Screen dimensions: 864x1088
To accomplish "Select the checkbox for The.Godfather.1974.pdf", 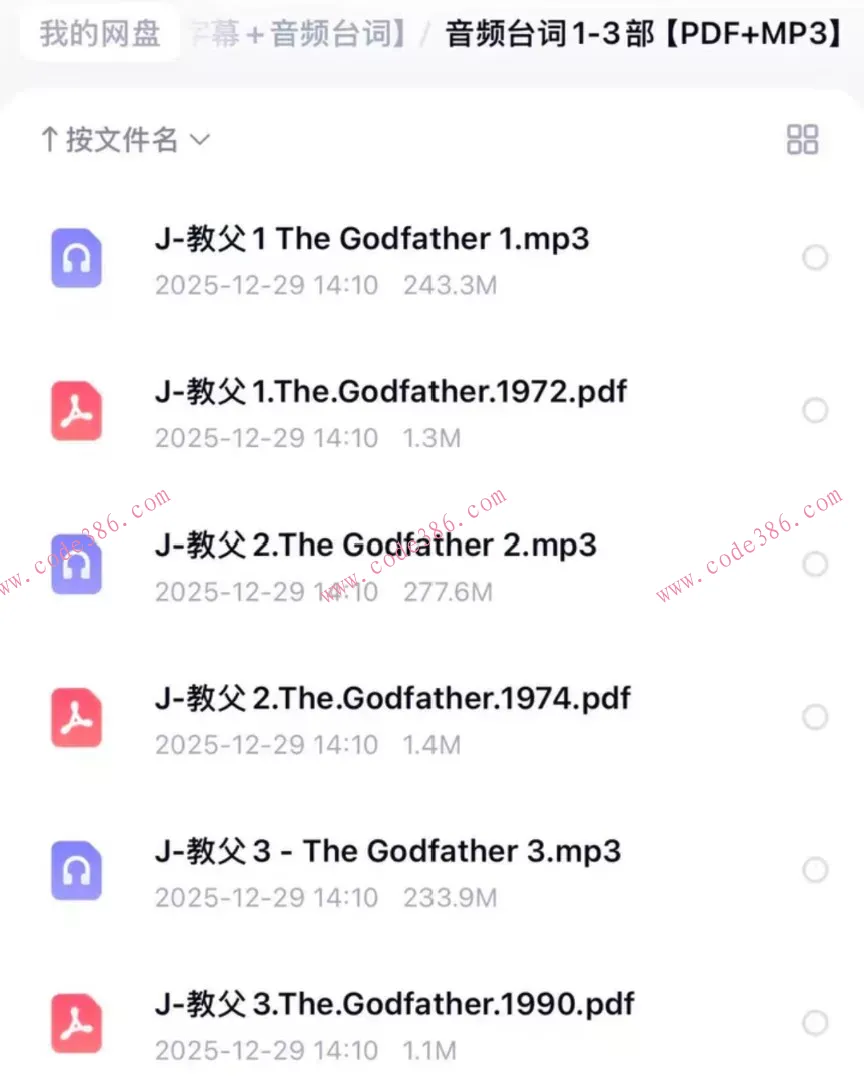I will click(816, 717).
